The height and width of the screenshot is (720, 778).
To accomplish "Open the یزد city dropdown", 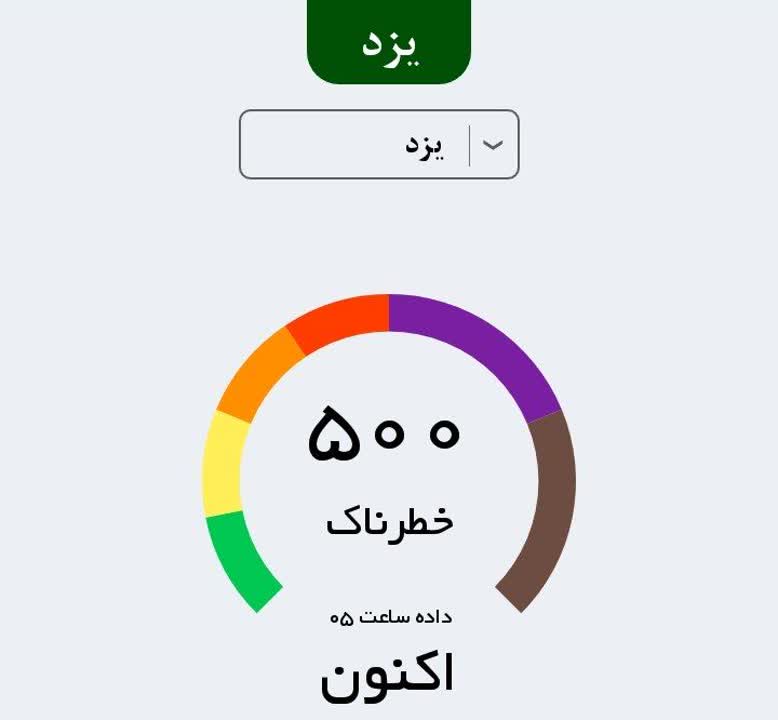I will click(x=380, y=145).
